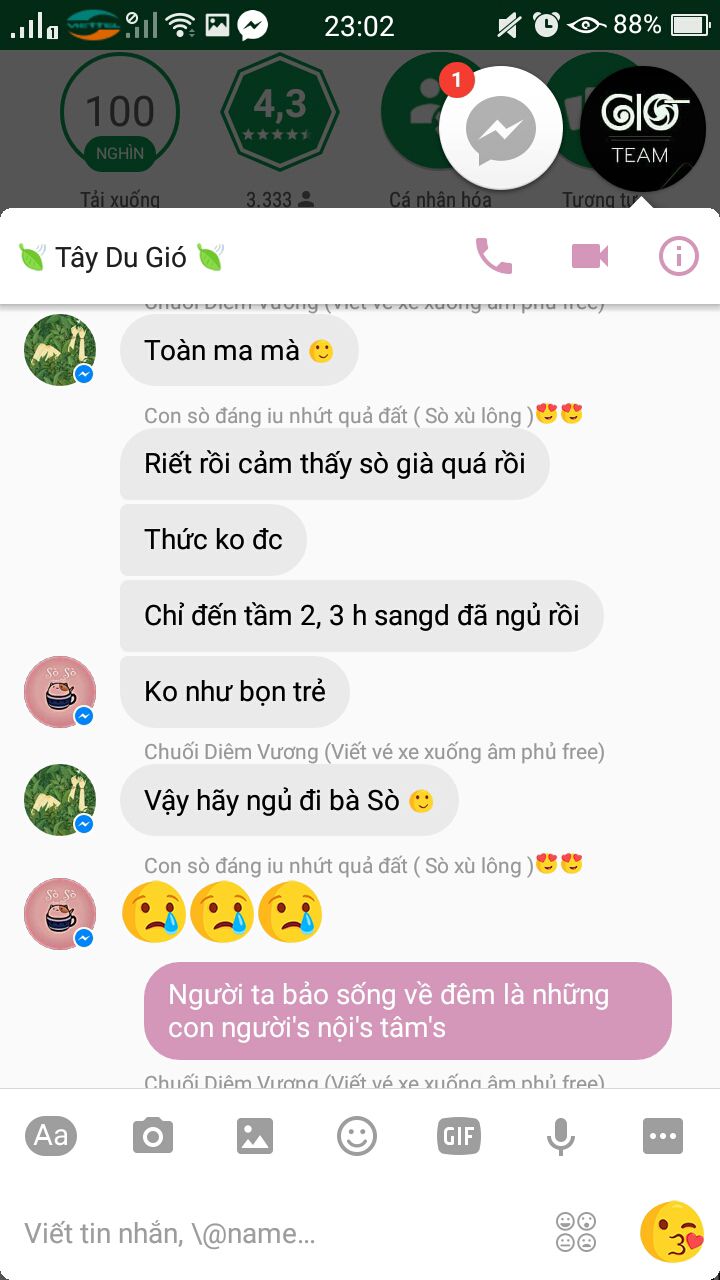Open the Aa text formatting keyboard
Viewport: 720px width, 1280px height.
coord(51,1136)
